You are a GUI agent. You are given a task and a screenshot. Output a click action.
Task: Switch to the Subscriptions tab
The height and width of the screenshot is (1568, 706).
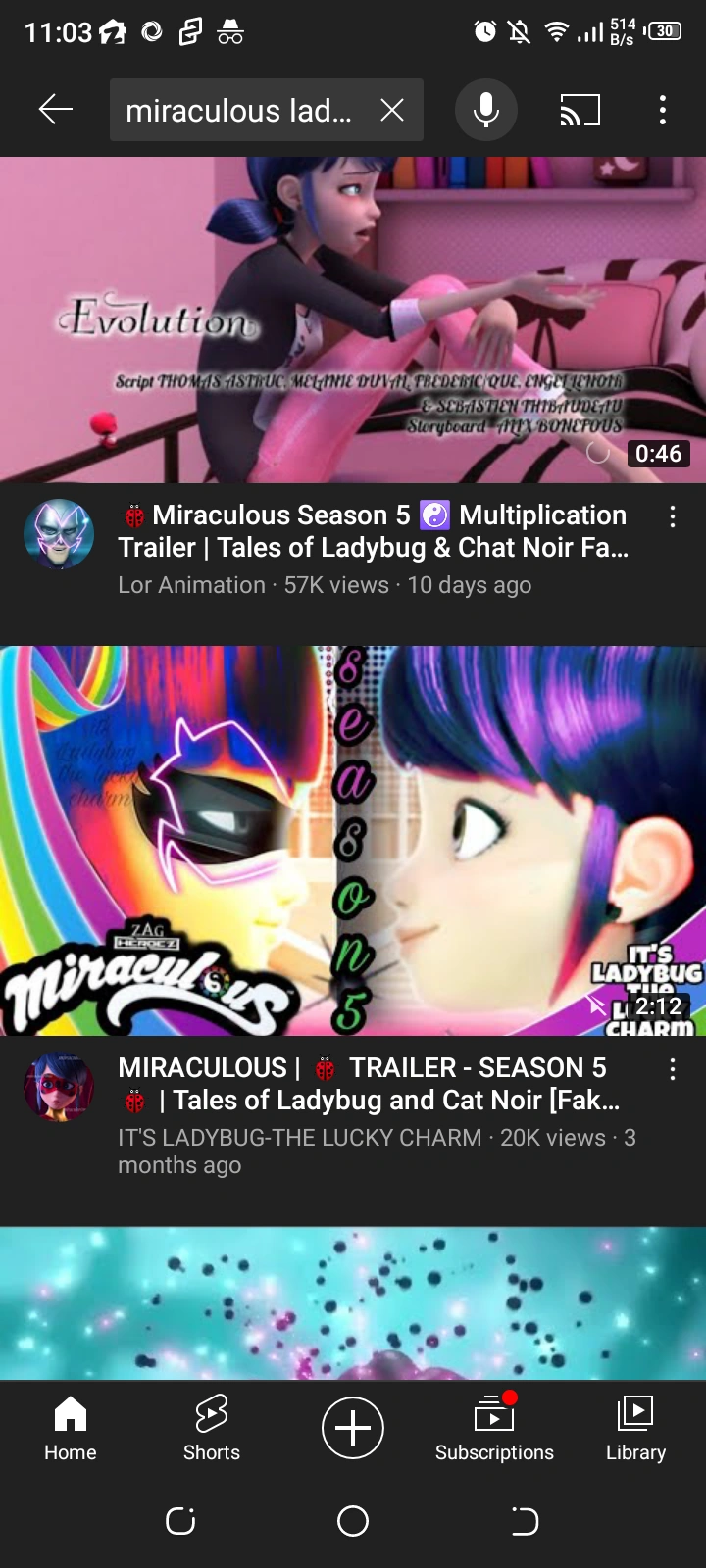click(x=494, y=1428)
